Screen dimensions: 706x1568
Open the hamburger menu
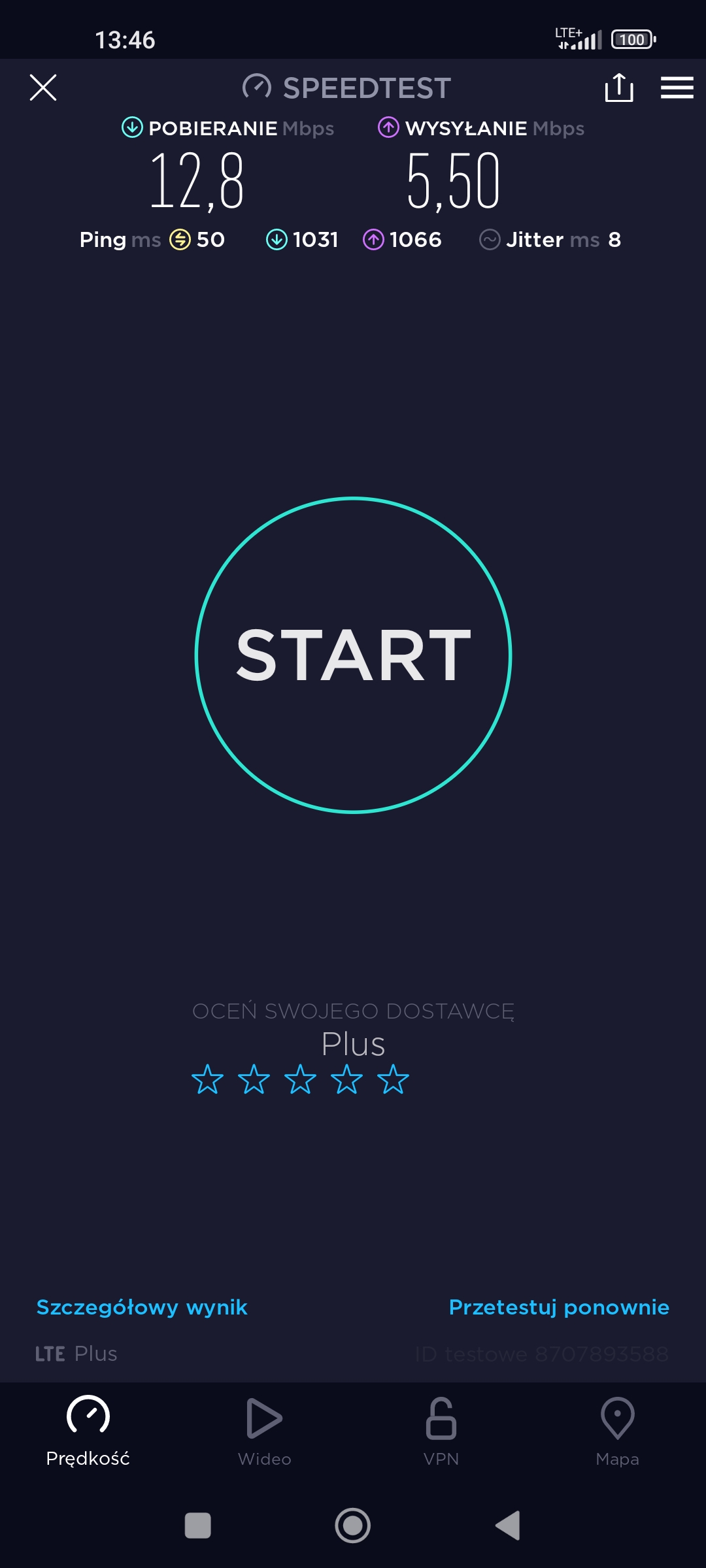point(677,88)
